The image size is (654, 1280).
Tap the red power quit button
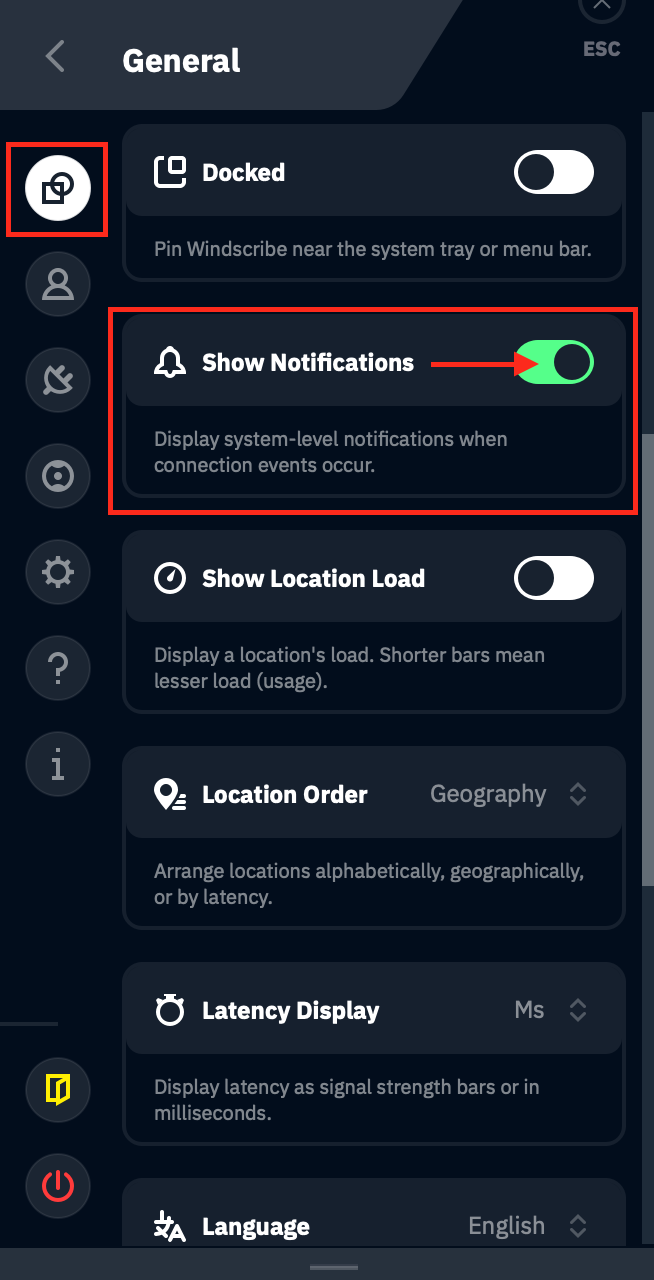tap(58, 1186)
